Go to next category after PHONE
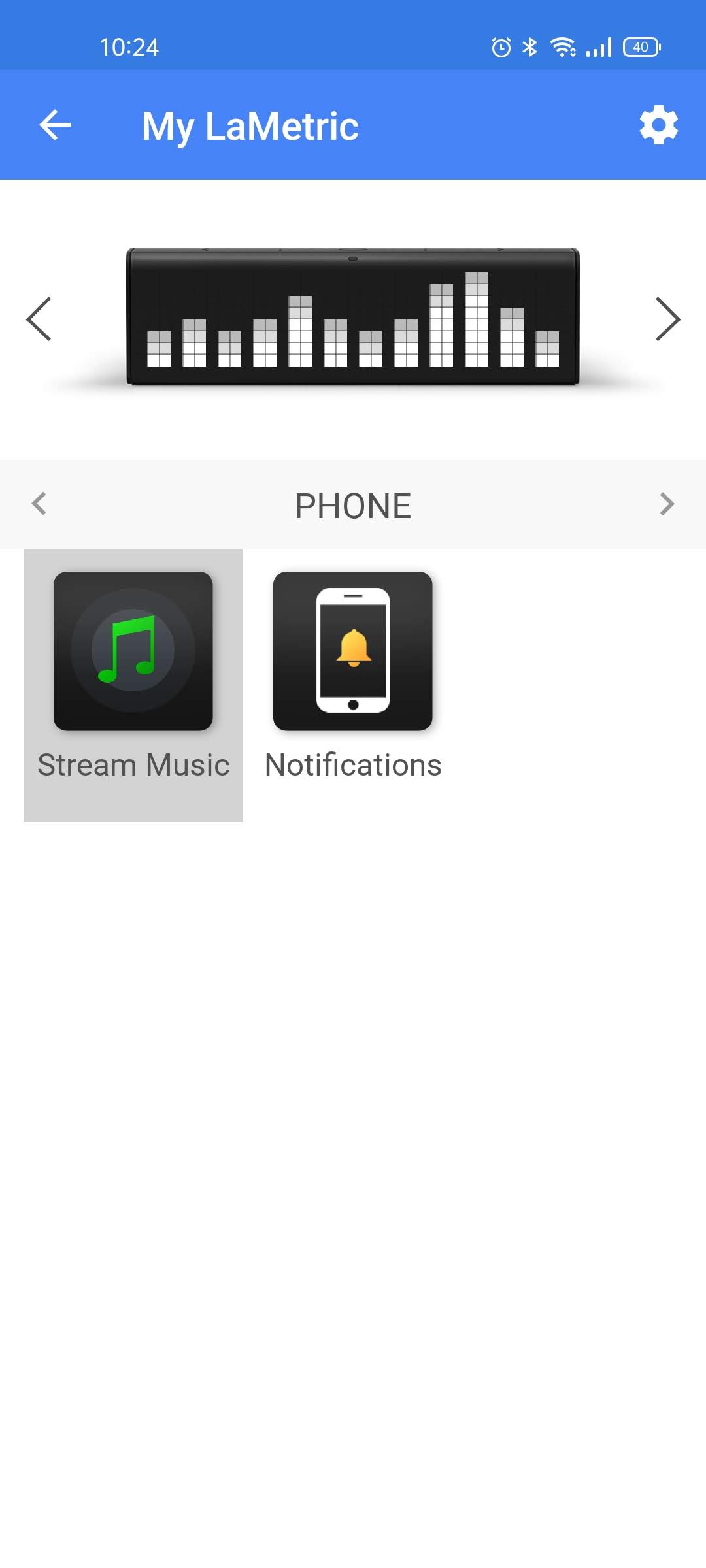 pos(666,504)
